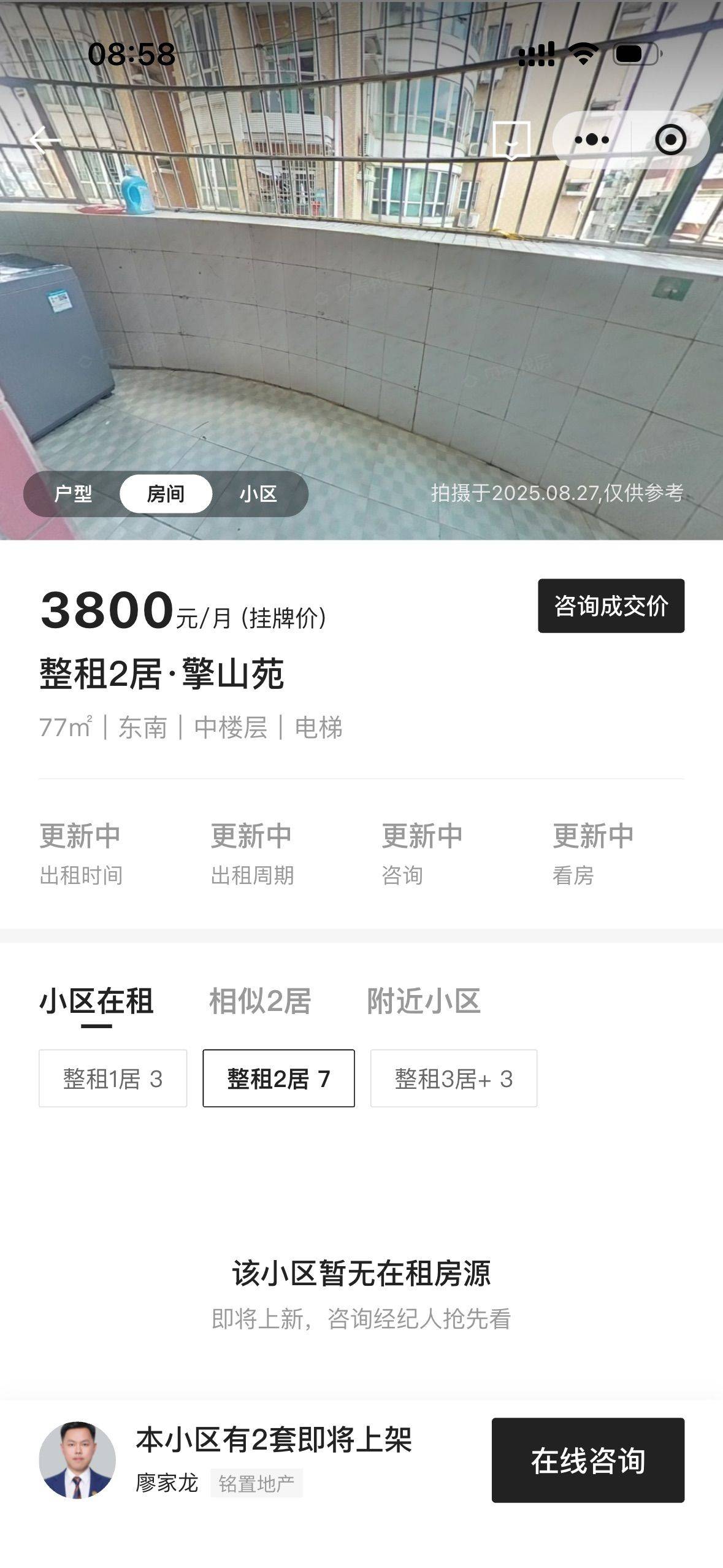Select the 整租2居 filter chip
Screen dimensions: 723x1568
[x=278, y=1078]
